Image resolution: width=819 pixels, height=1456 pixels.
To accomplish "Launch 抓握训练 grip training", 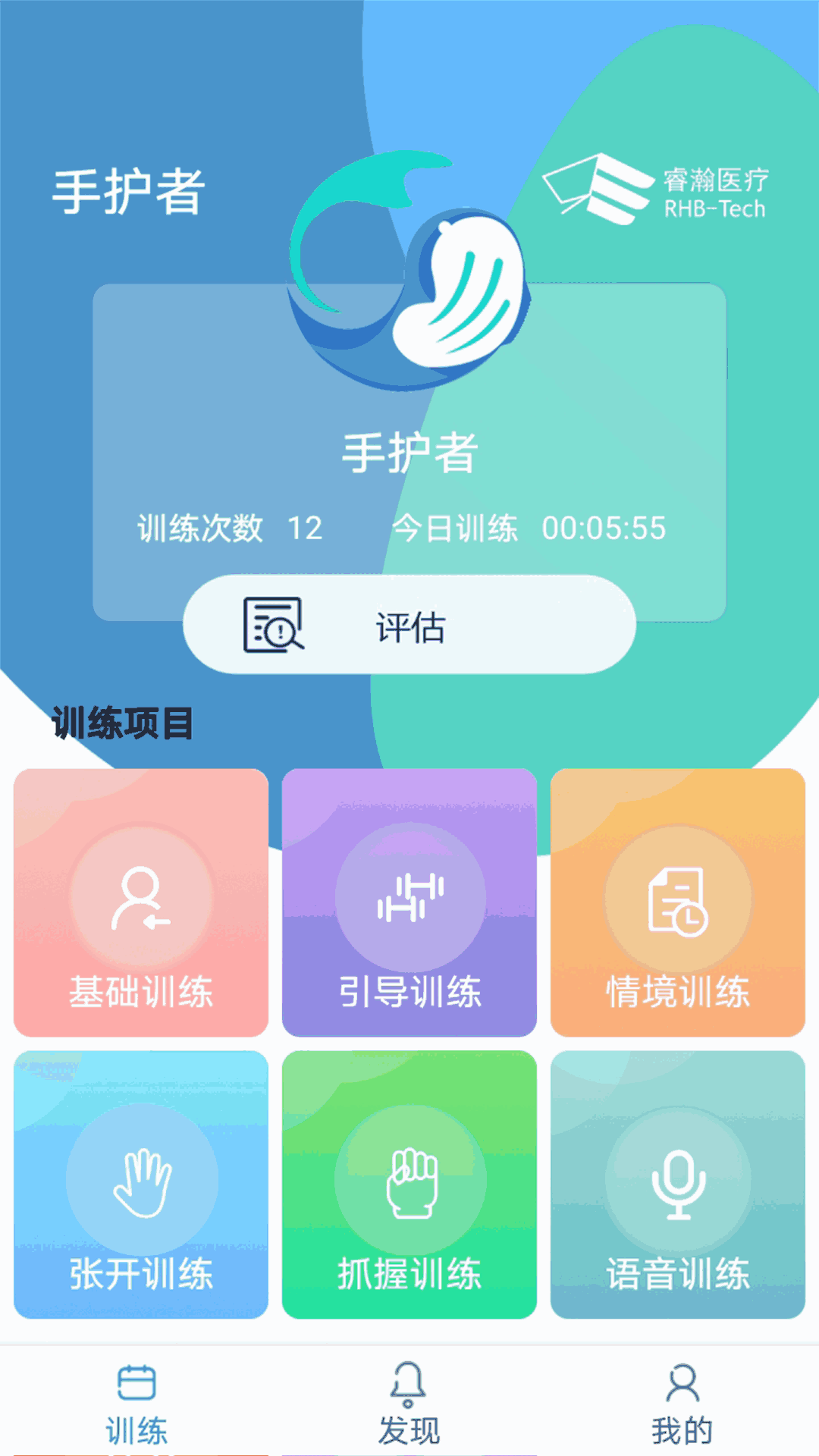I will coord(409,1185).
